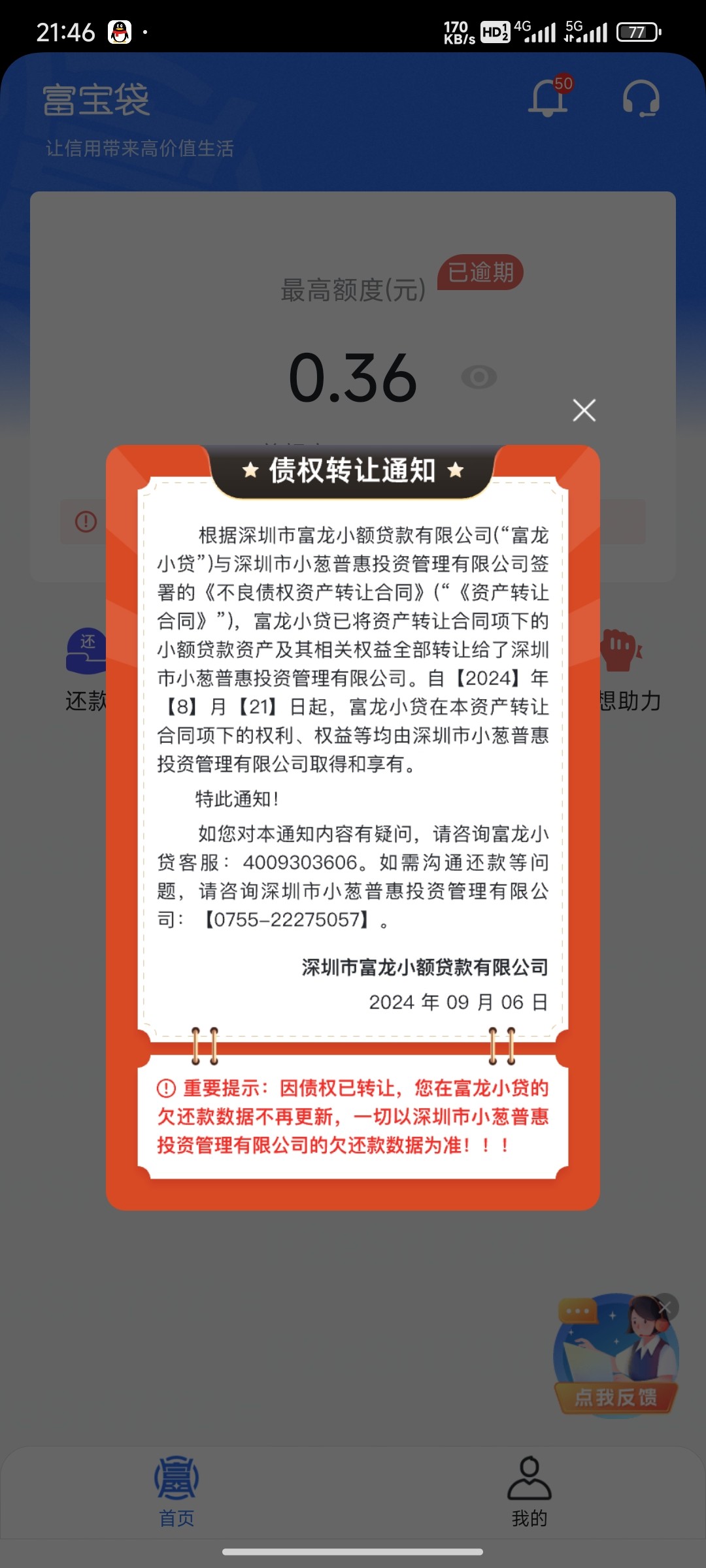The width and height of the screenshot is (706, 1568).
Task: Open the notifications bell
Action: [548, 99]
